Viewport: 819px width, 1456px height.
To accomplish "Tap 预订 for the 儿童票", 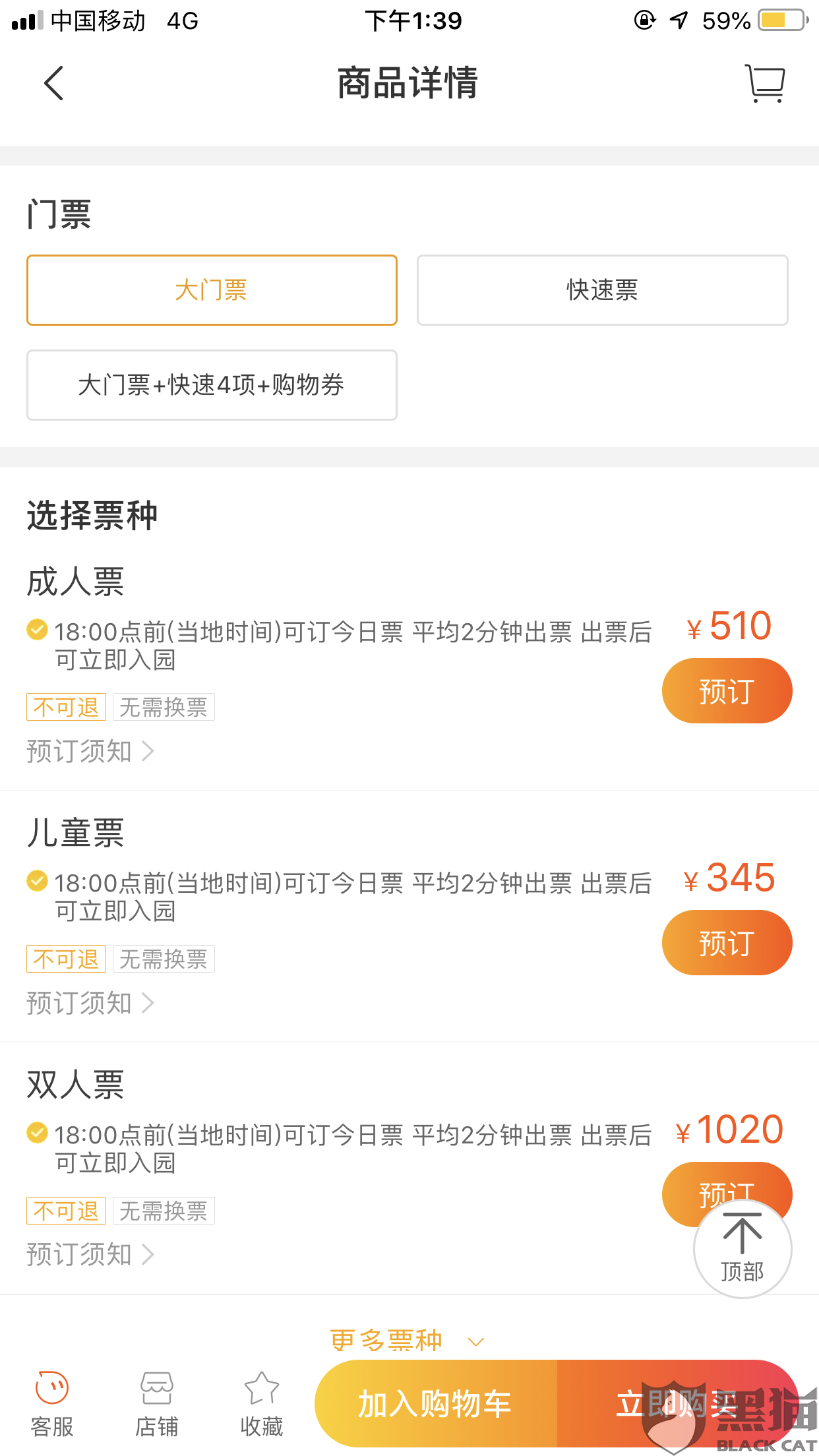I will [727, 943].
